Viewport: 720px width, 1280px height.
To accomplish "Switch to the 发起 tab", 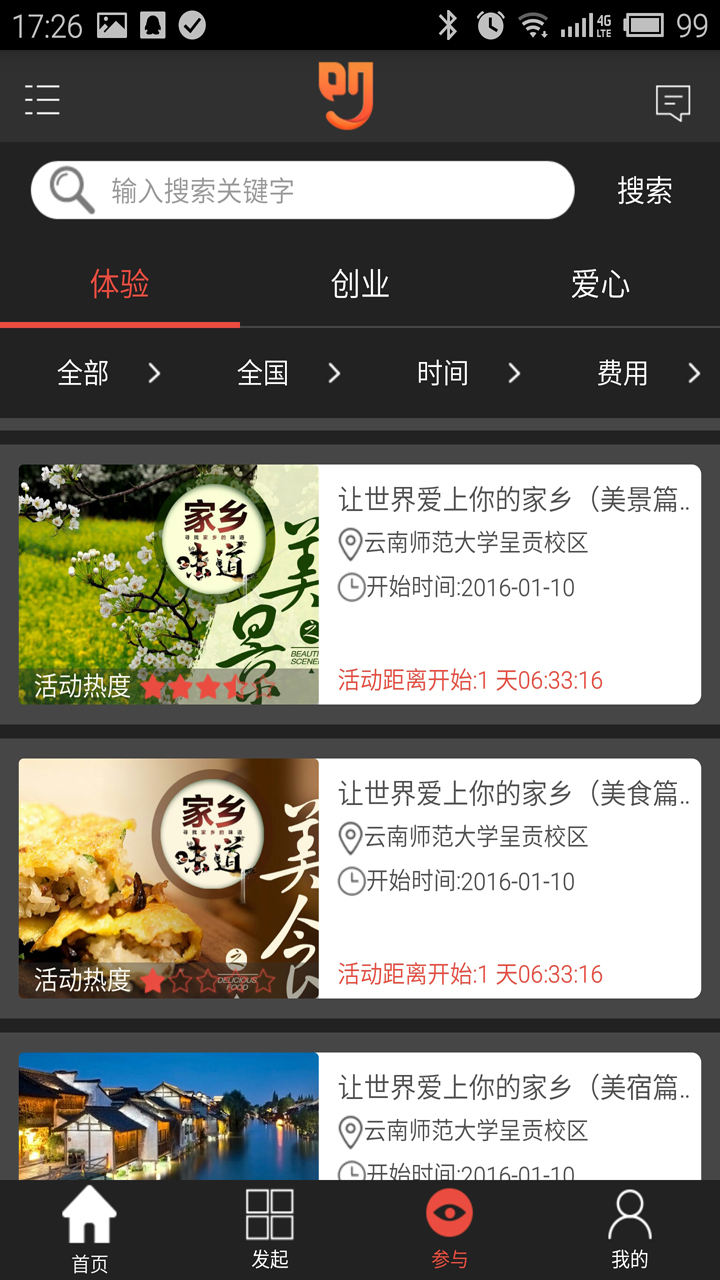I will (270, 1230).
